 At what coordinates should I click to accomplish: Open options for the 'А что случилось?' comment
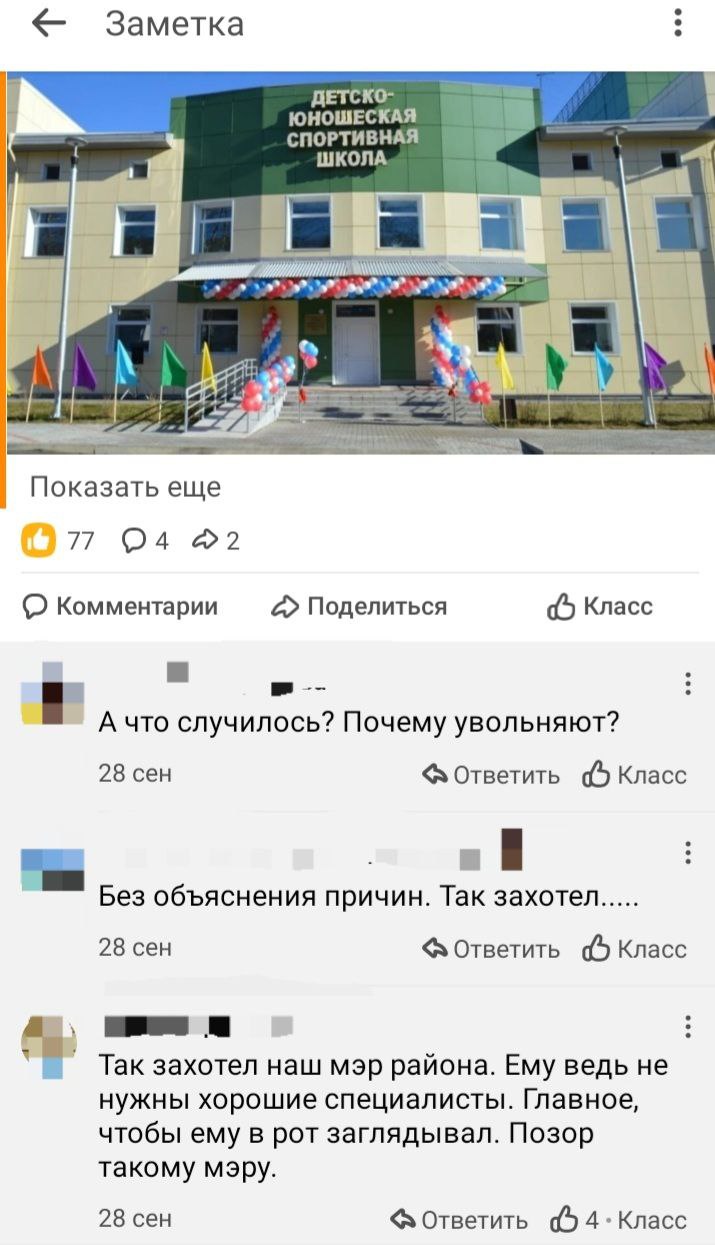[688, 684]
